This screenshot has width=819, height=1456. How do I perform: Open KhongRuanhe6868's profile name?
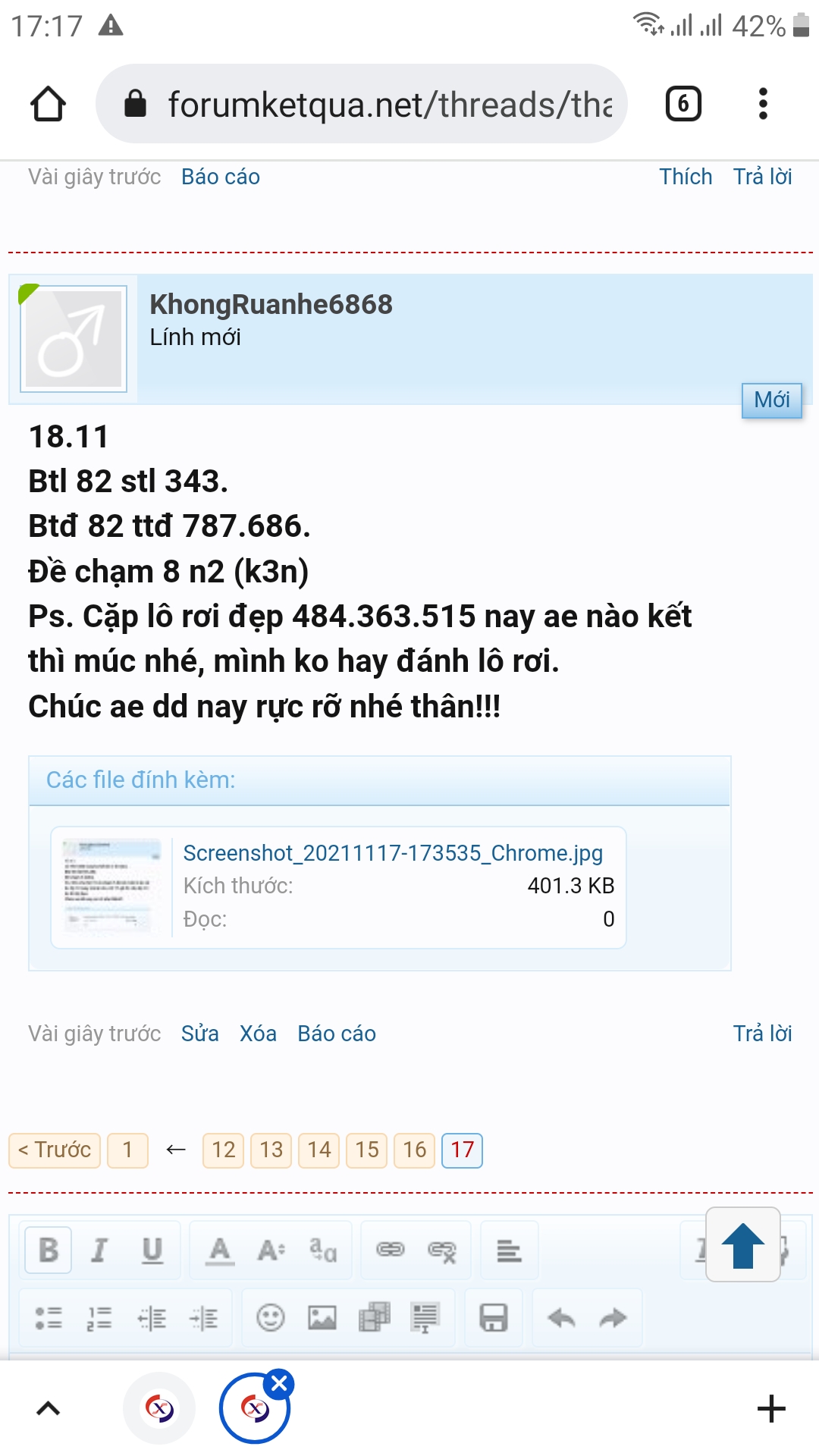tap(271, 304)
